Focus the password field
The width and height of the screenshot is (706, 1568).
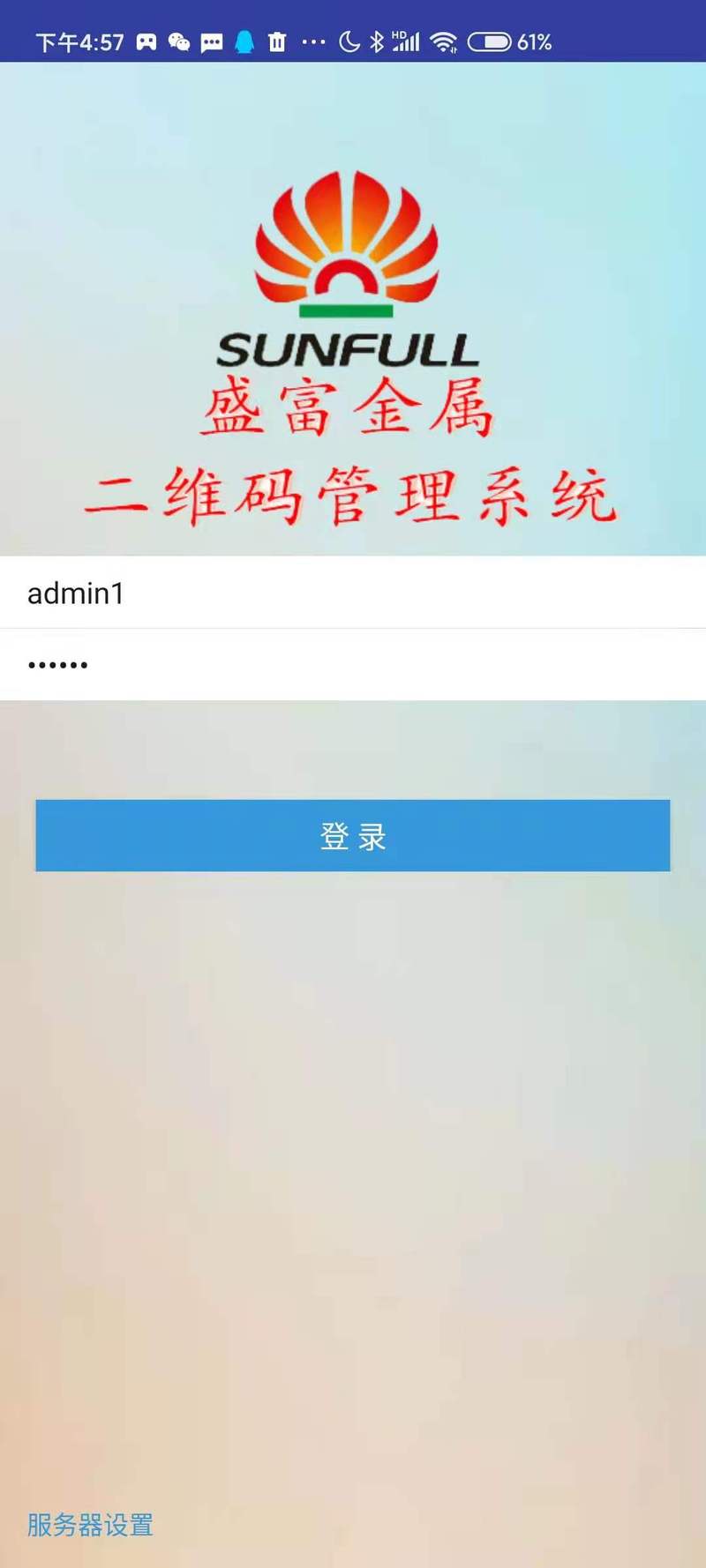pyautogui.click(x=353, y=665)
